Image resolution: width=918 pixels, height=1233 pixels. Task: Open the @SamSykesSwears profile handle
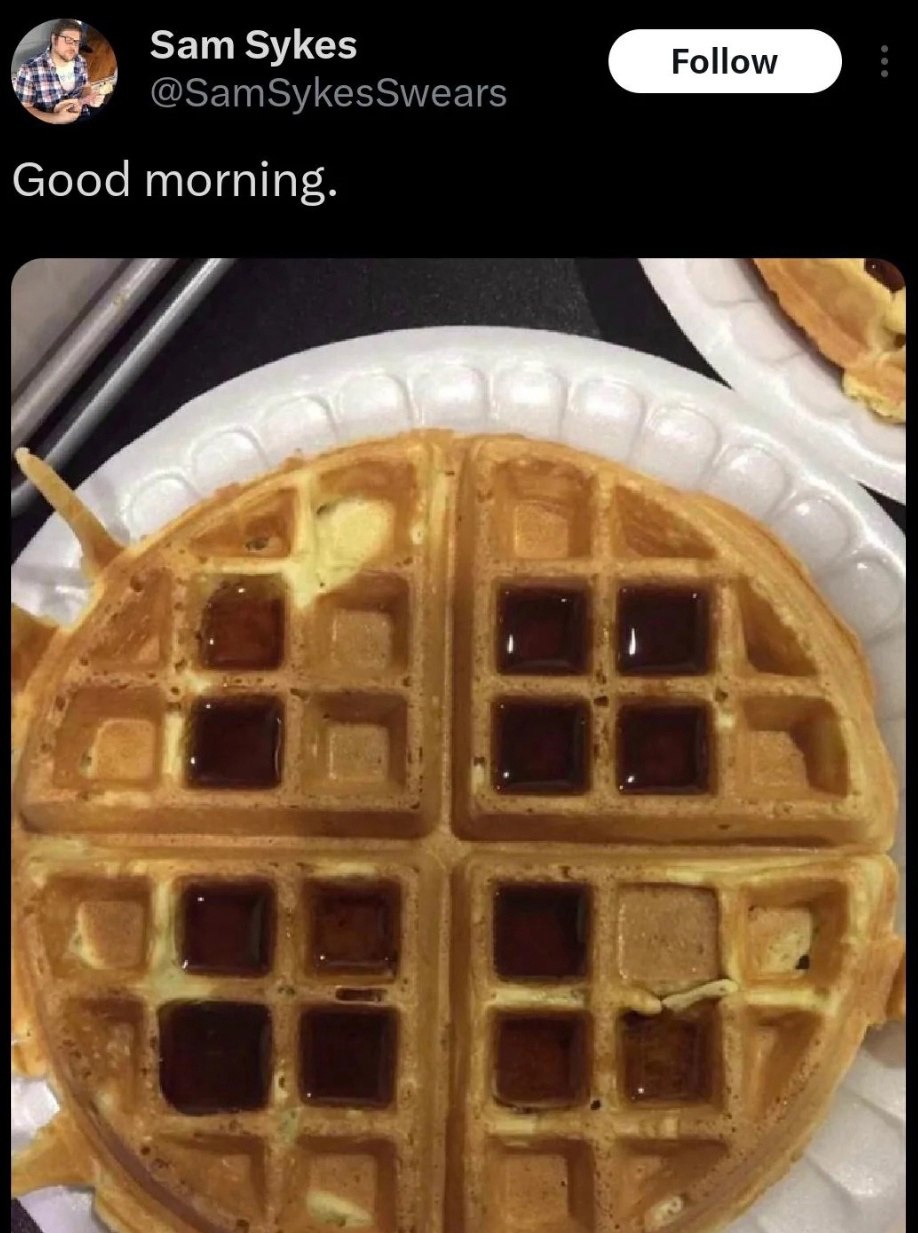[x=328, y=93]
